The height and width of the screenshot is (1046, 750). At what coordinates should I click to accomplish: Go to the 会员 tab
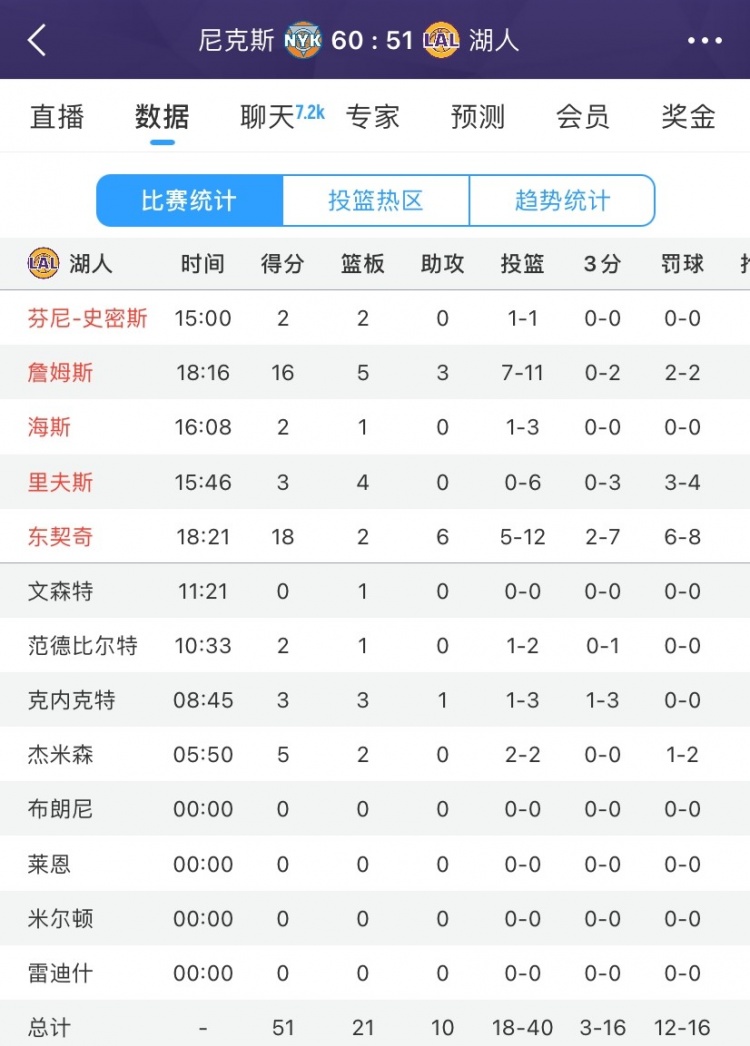click(583, 117)
